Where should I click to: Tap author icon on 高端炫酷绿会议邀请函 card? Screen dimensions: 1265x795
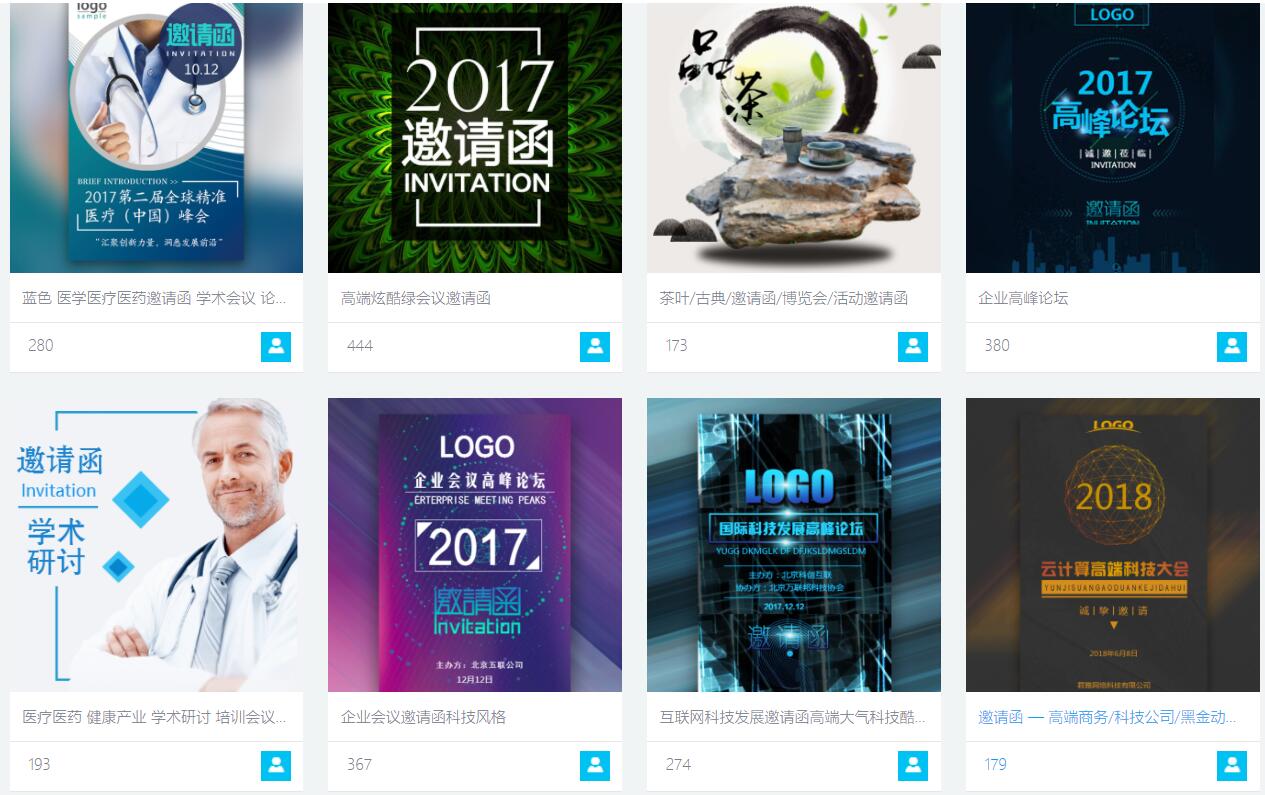[x=594, y=347]
